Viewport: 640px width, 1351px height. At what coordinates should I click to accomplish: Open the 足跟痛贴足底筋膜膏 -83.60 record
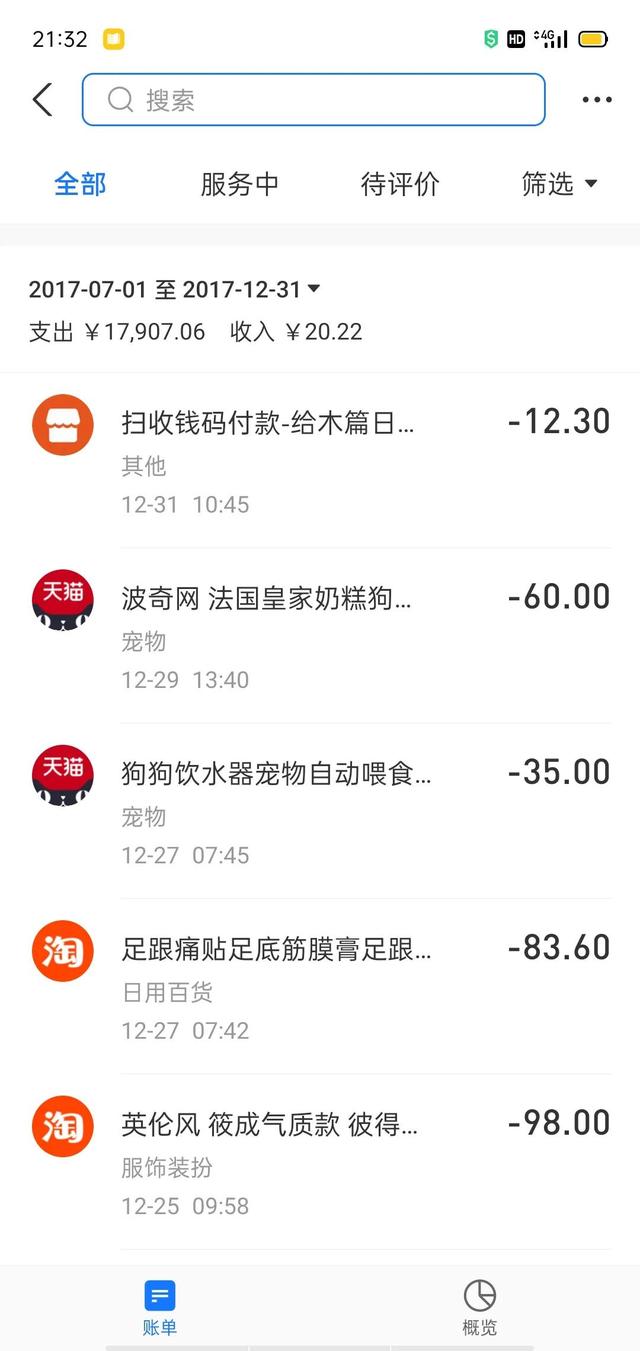coord(320,987)
